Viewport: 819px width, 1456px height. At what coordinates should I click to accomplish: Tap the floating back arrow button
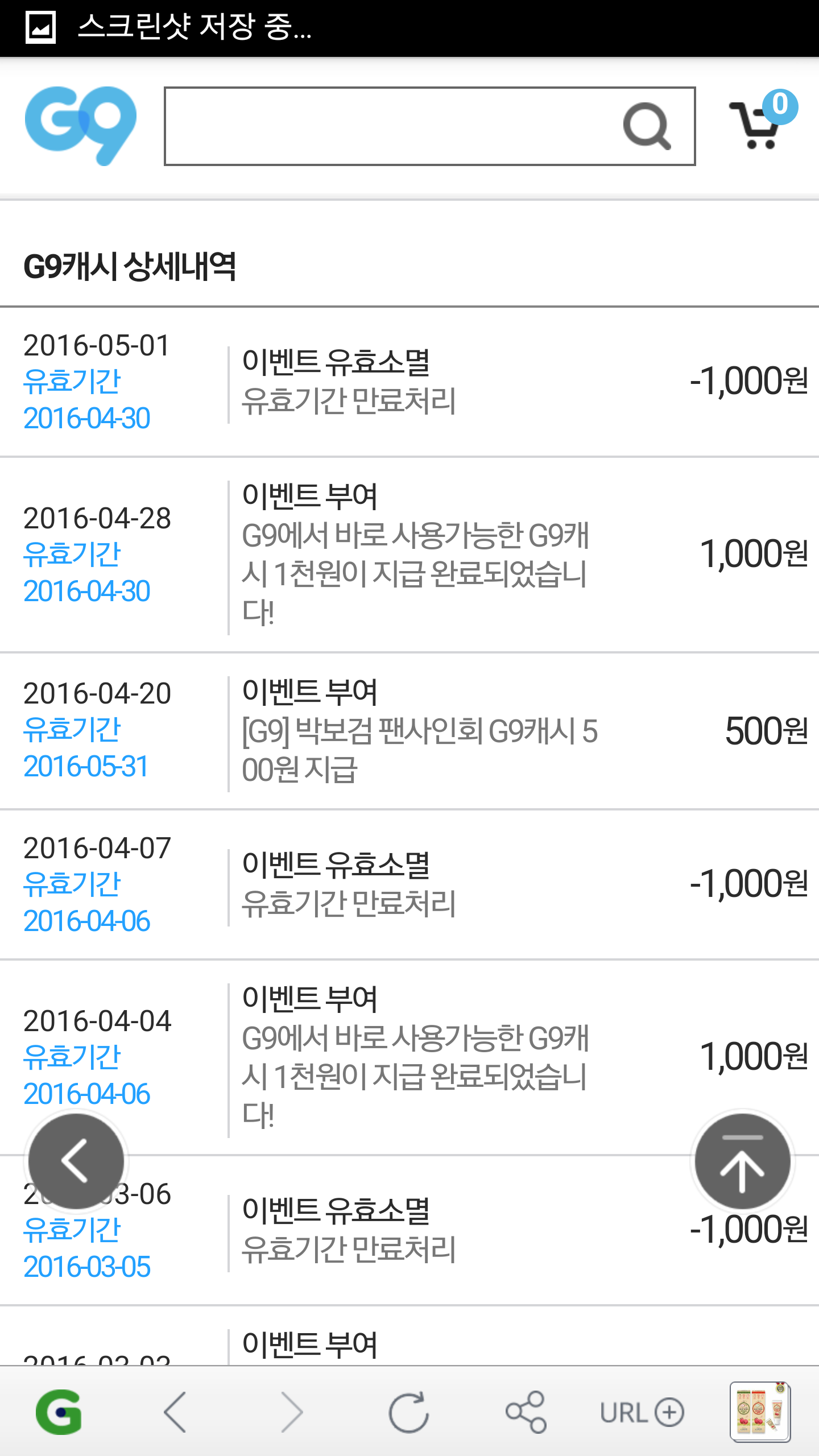(76, 1161)
